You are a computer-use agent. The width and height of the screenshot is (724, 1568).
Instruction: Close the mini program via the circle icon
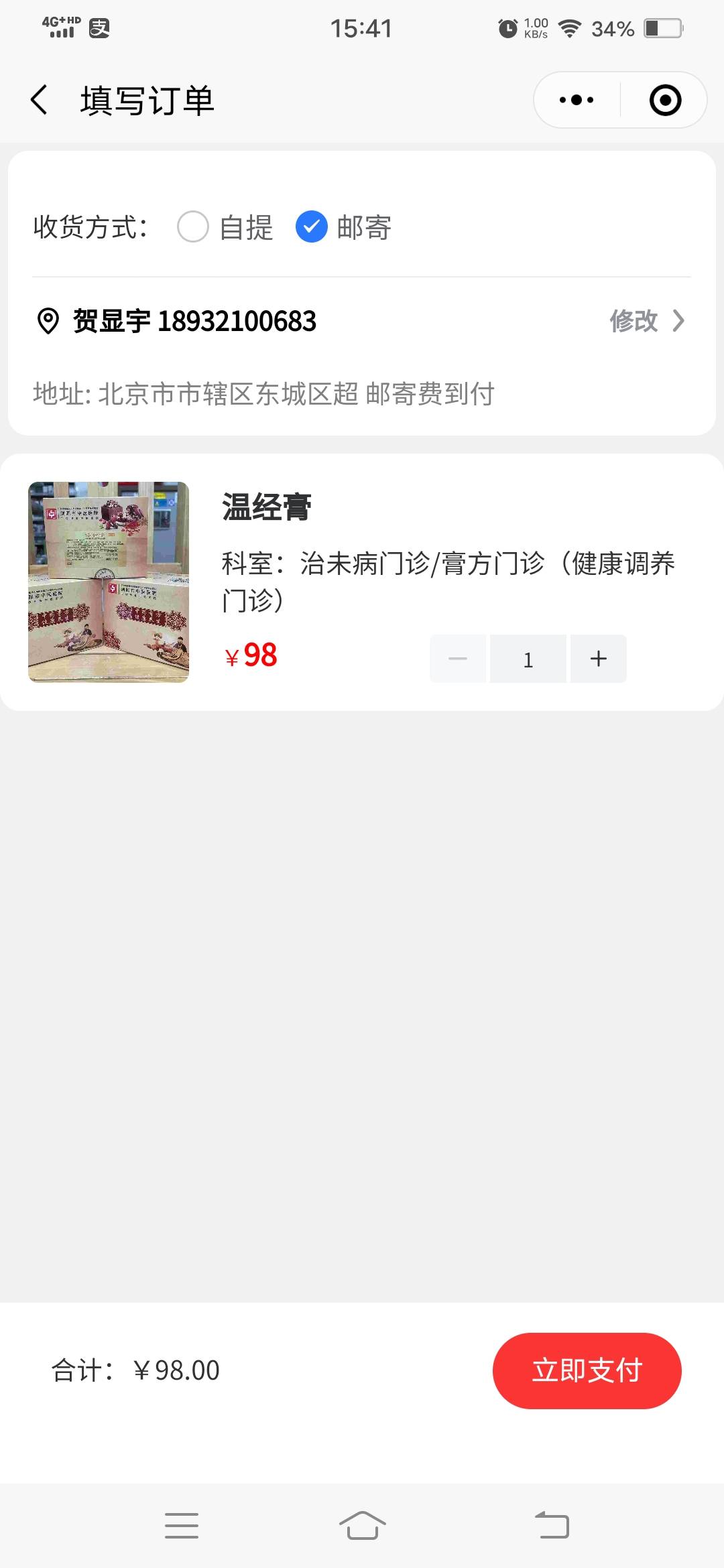[x=665, y=101]
